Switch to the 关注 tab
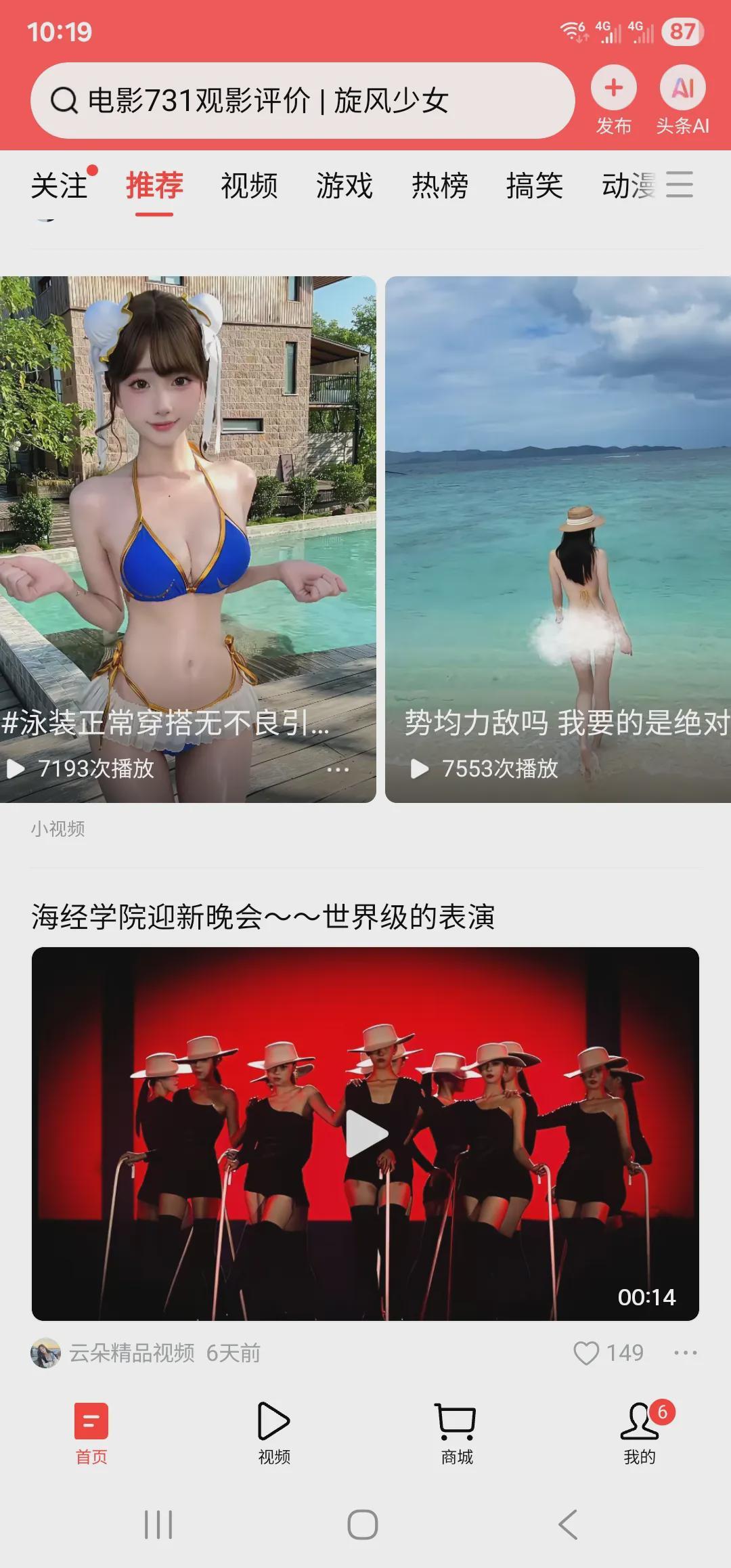The width and height of the screenshot is (731, 1568). [x=60, y=186]
